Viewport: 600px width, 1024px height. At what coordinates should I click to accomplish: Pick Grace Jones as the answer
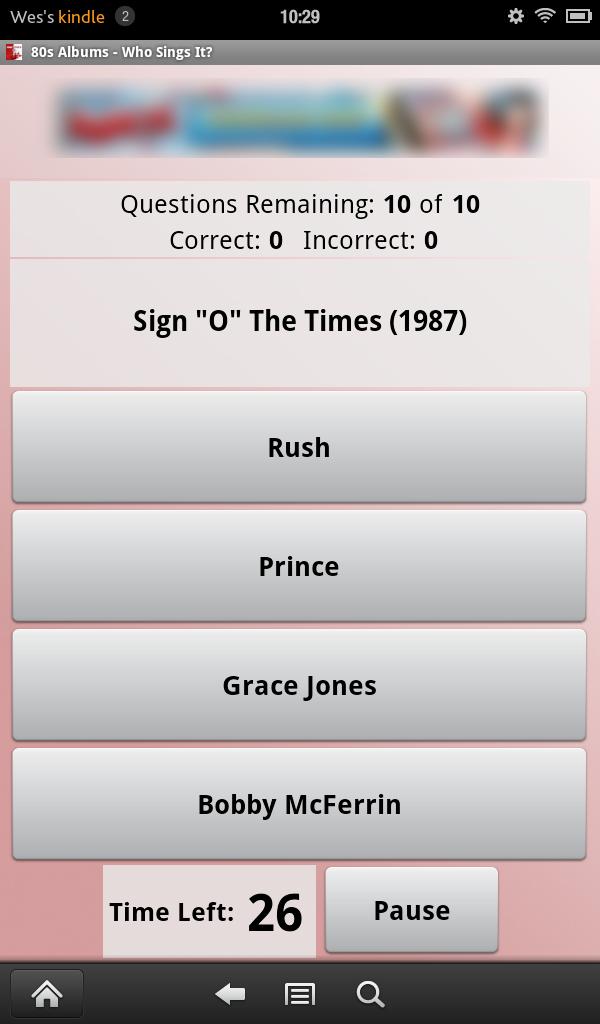click(299, 685)
